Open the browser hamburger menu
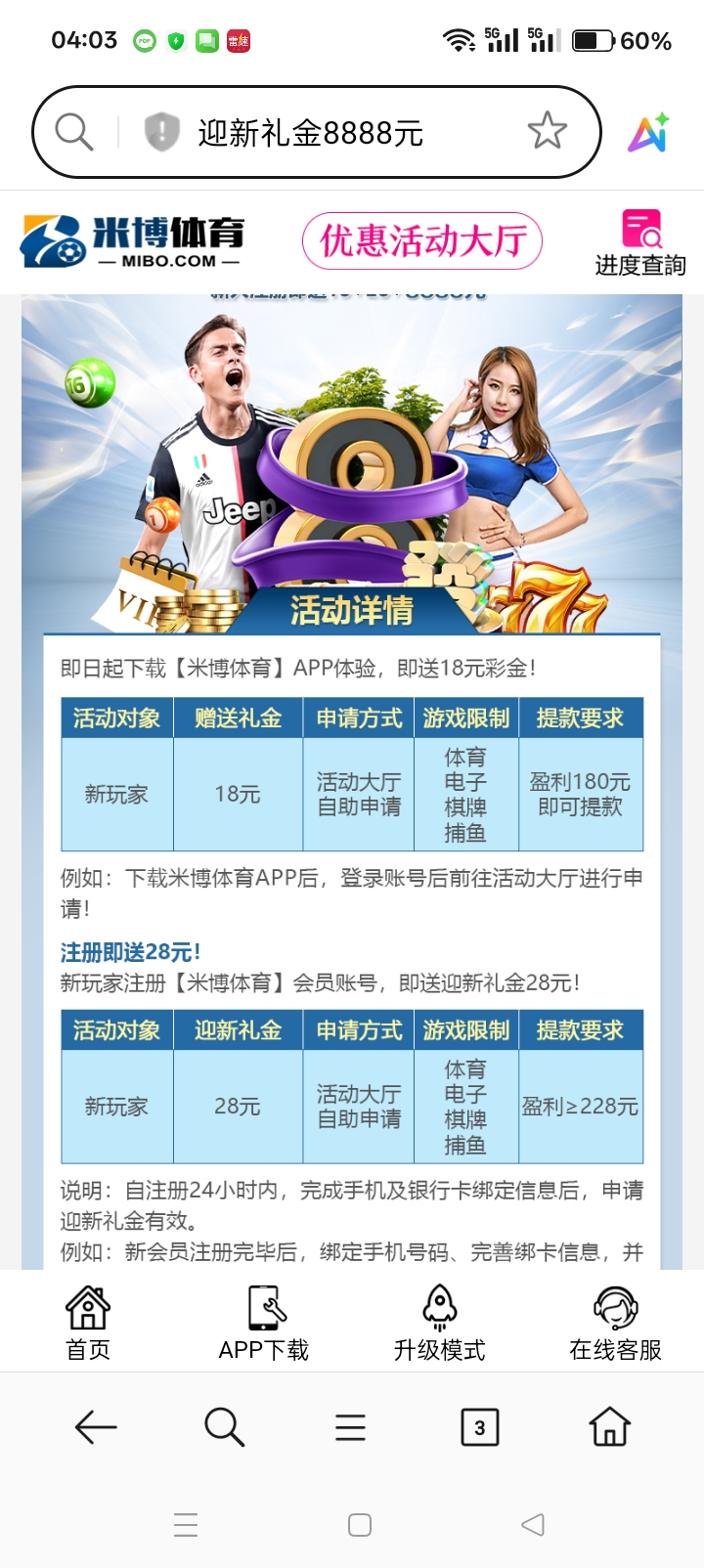Screen dimensions: 704x1568 click(x=350, y=1428)
